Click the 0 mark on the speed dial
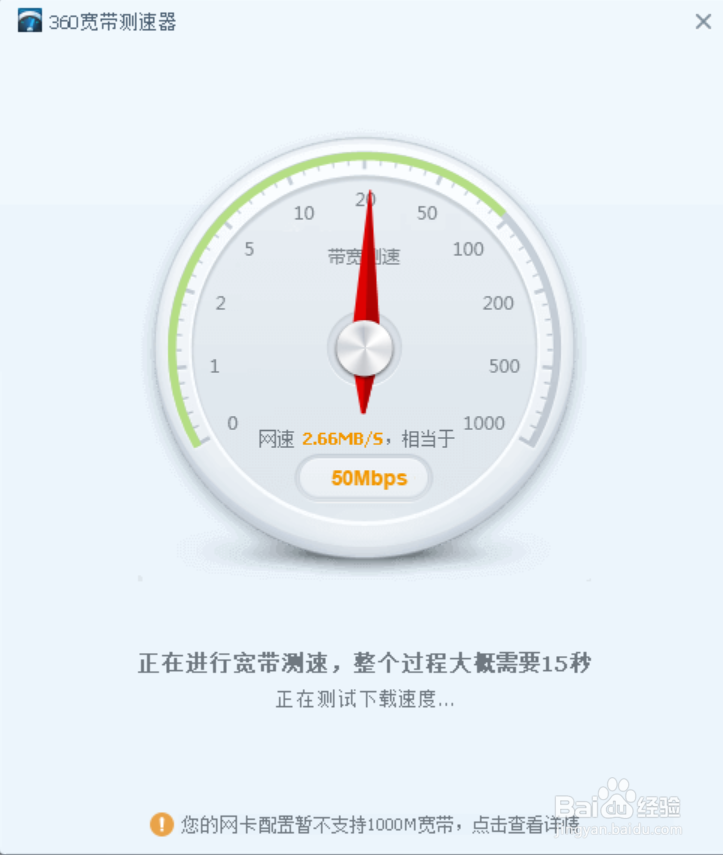723x855 pixels. coord(232,423)
